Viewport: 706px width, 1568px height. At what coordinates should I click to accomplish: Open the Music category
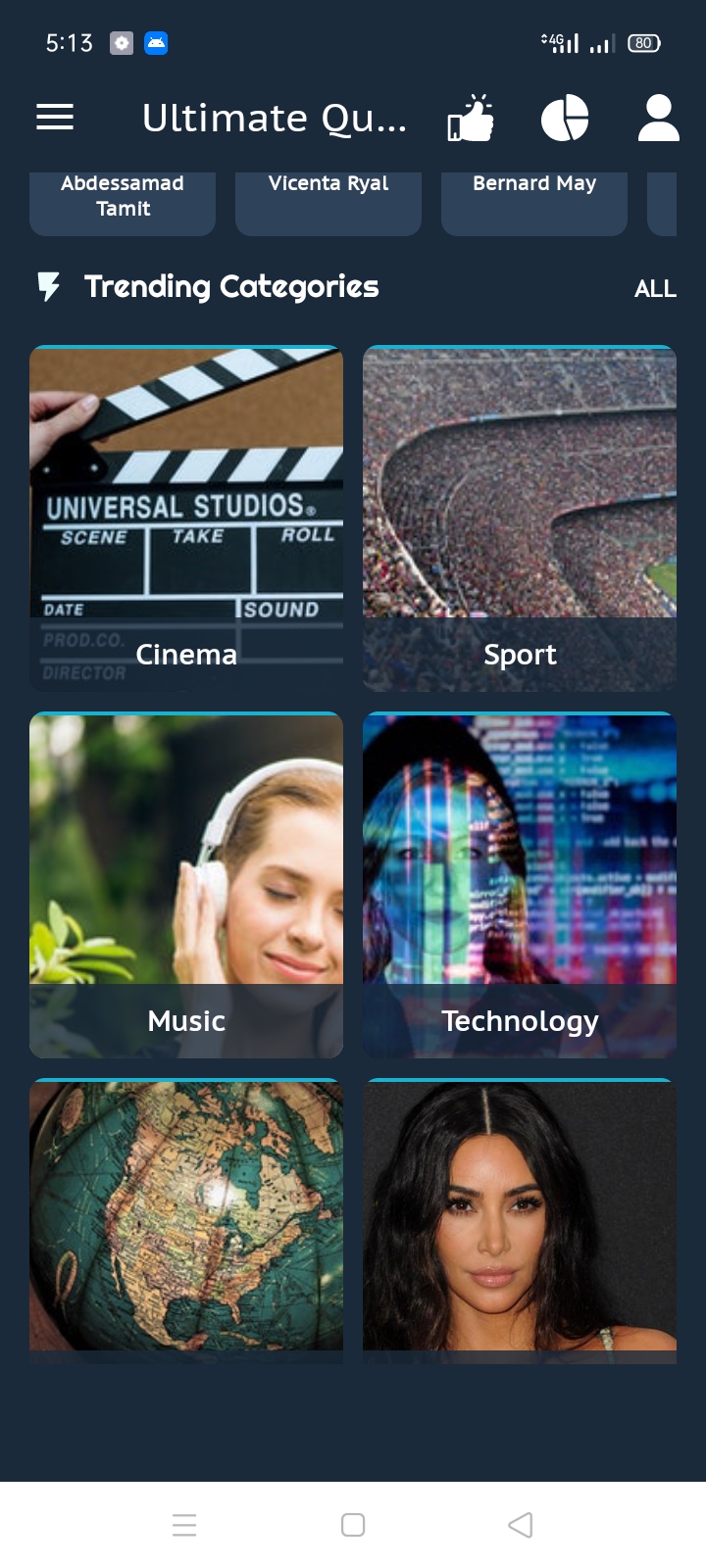coord(186,885)
